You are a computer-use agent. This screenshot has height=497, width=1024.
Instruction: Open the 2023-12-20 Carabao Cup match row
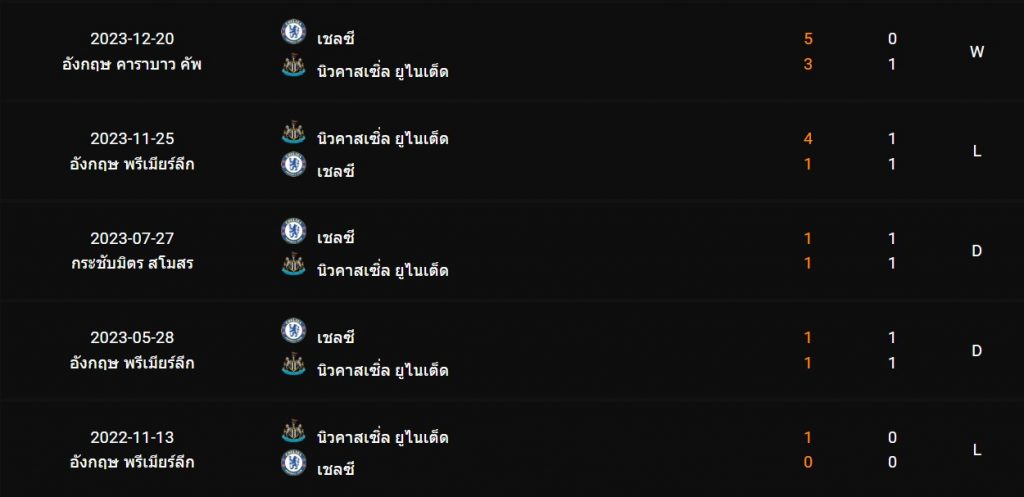coord(512,52)
